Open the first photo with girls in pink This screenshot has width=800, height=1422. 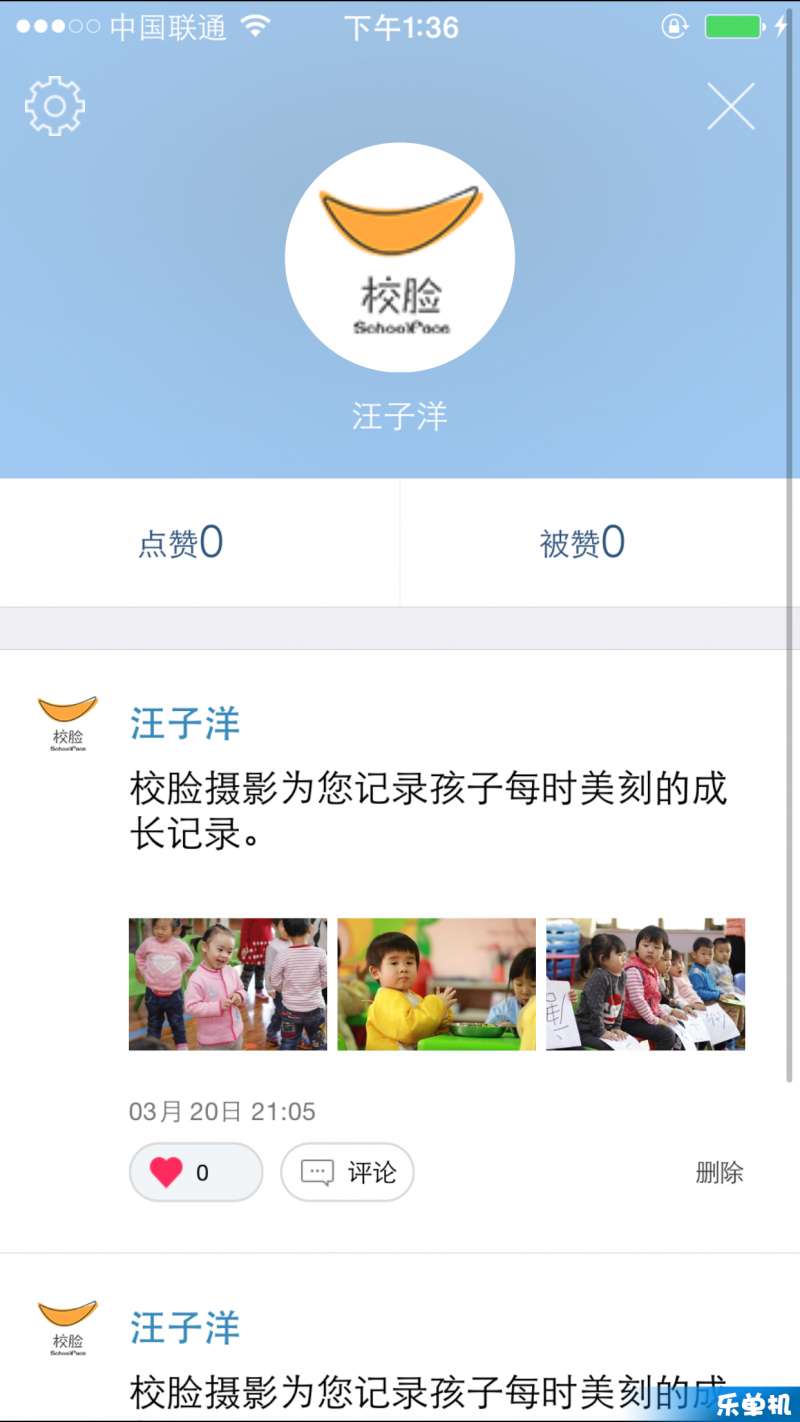[228, 984]
